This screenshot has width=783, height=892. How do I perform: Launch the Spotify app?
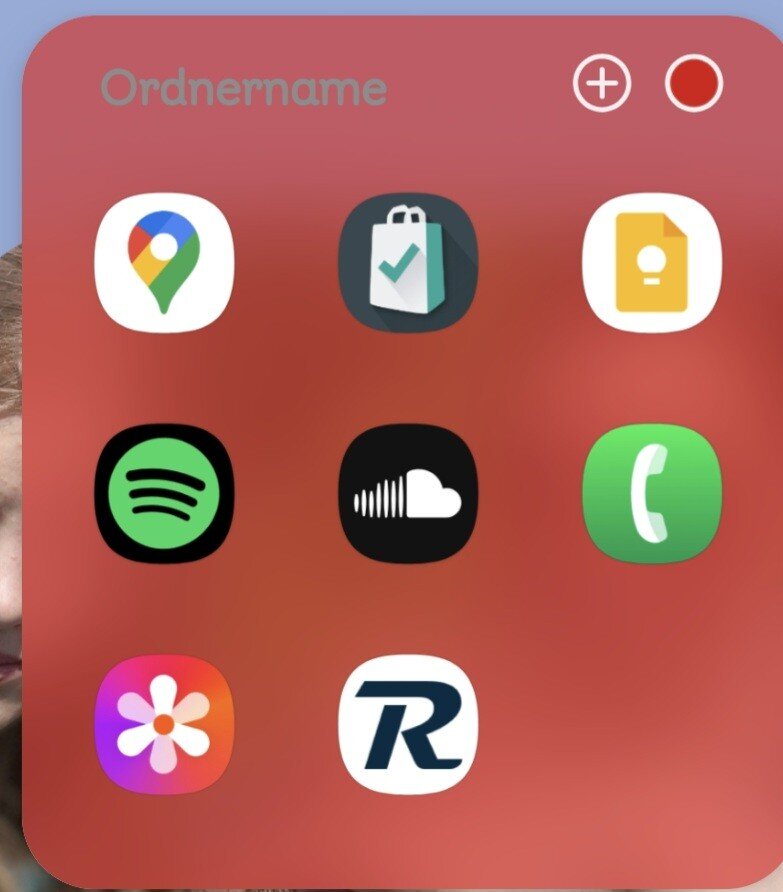[164, 493]
